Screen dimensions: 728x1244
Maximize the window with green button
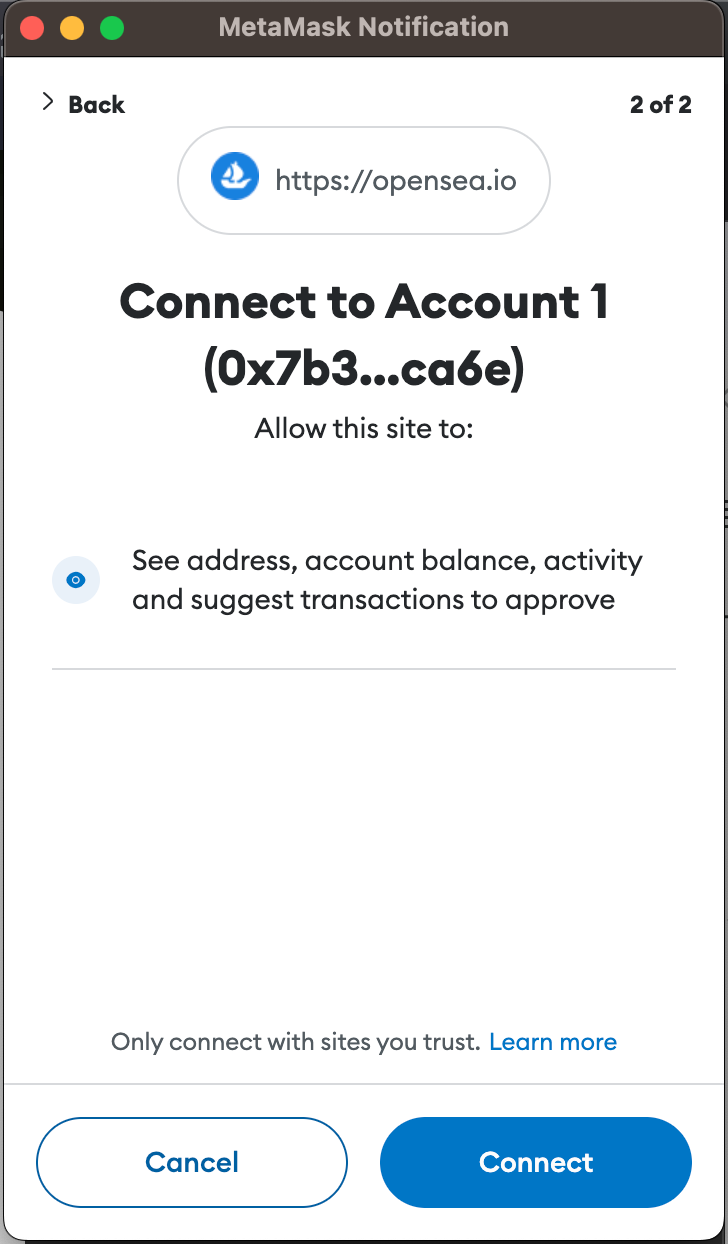click(x=112, y=28)
